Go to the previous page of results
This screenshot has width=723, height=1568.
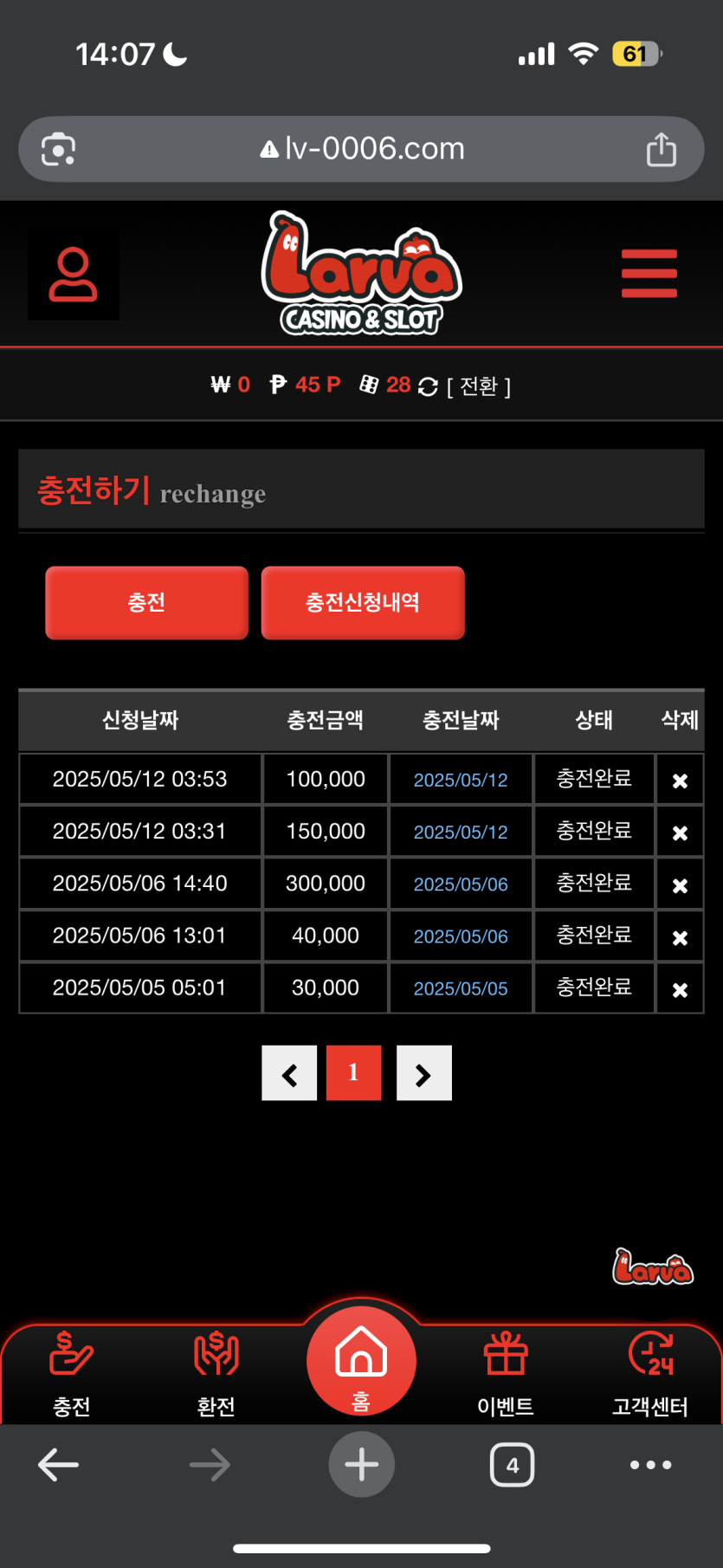click(289, 1073)
